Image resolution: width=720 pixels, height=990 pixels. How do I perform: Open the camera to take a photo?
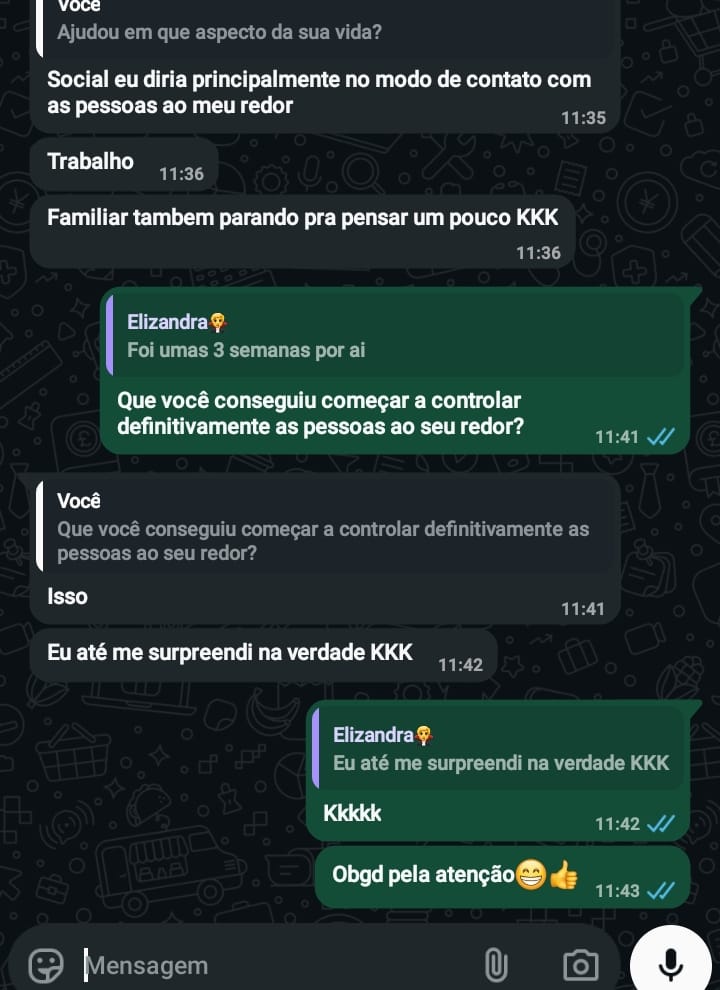pos(580,965)
